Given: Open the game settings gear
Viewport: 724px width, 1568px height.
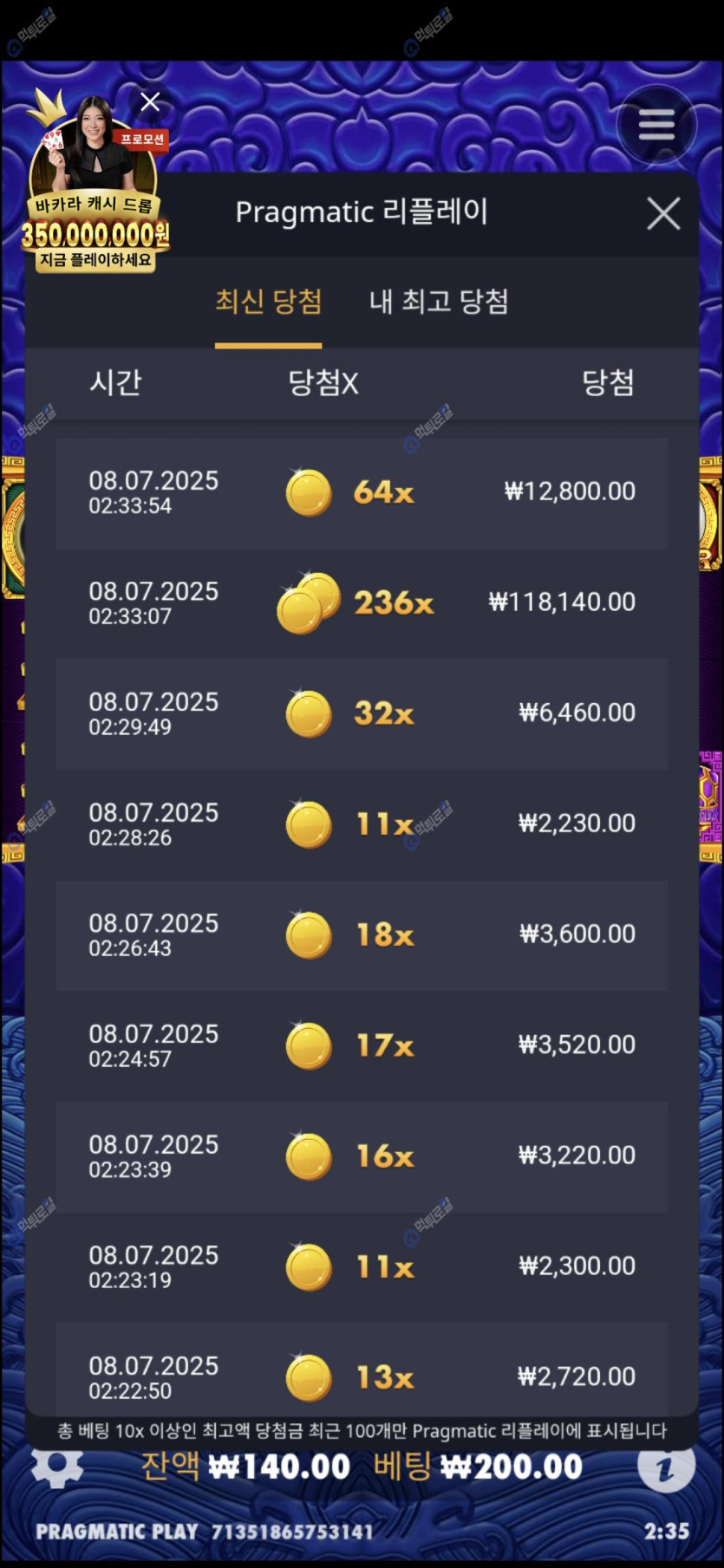Looking at the screenshot, I should (x=57, y=1468).
